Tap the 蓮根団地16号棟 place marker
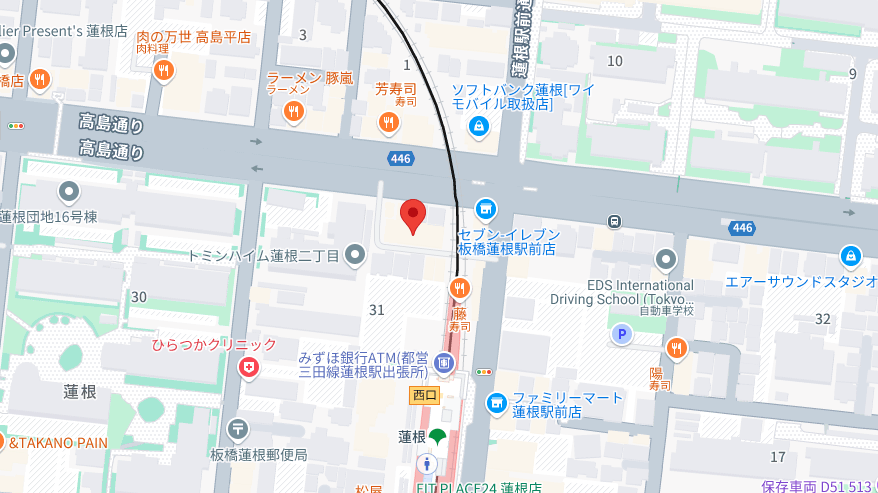 coord(69,191)
